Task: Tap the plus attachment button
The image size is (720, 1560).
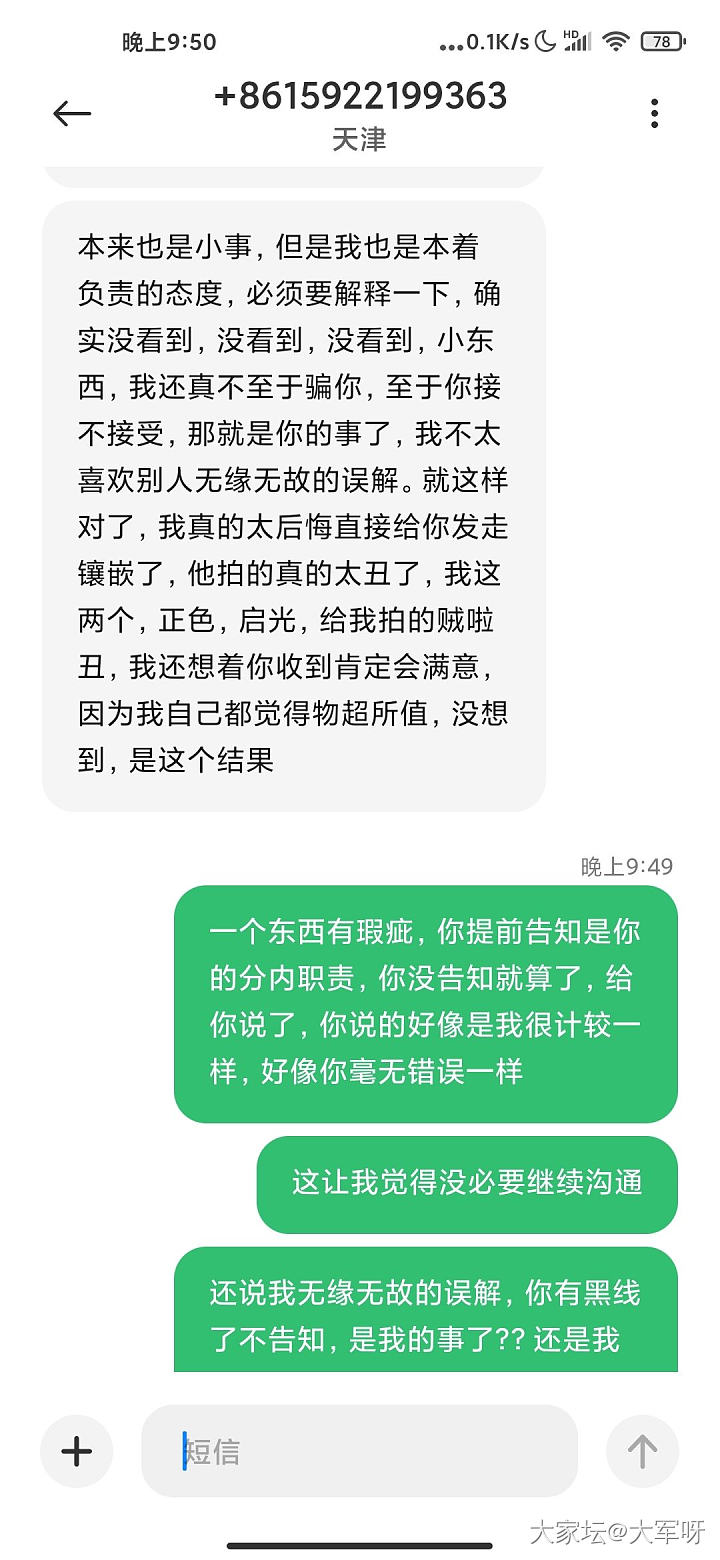Action: click(77, 1451)
